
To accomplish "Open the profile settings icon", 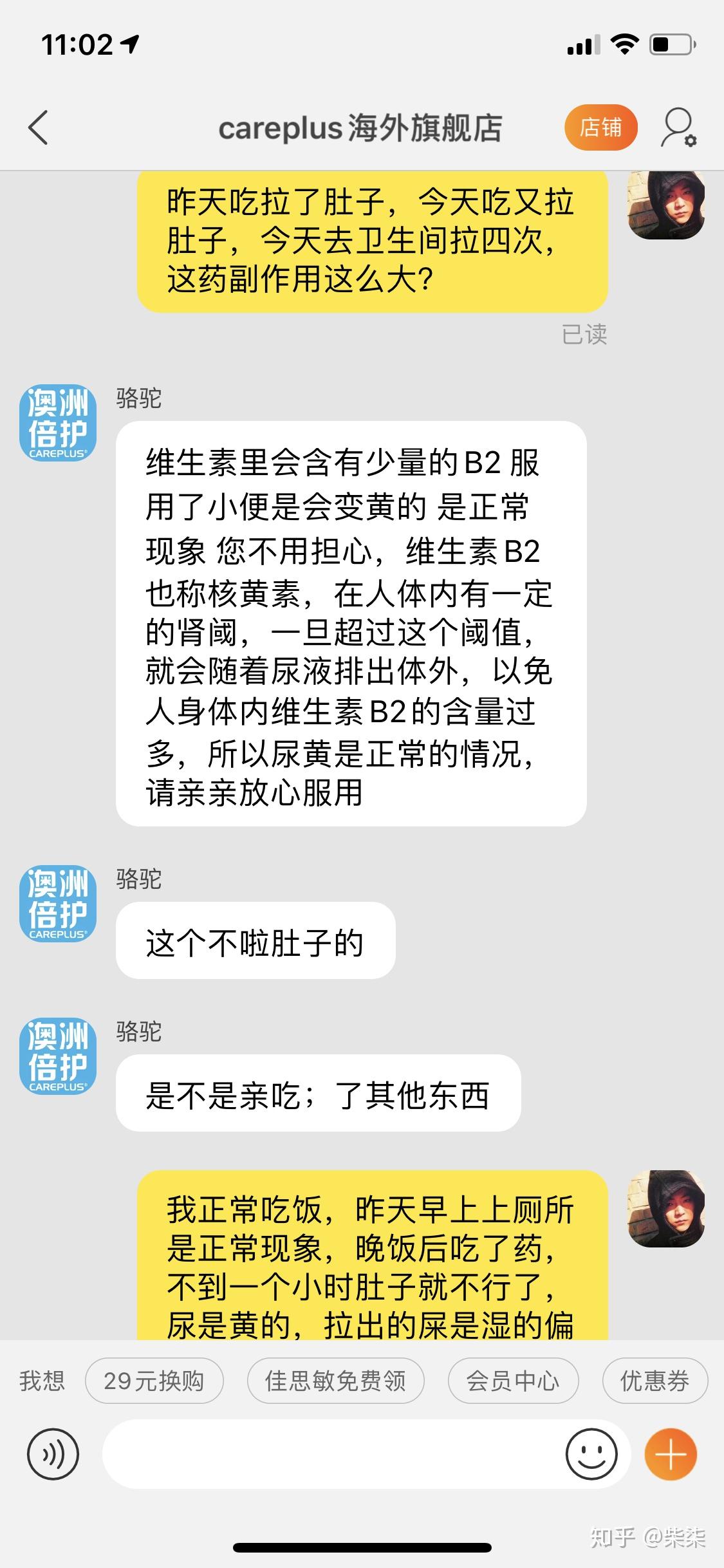I will (678, 127).
